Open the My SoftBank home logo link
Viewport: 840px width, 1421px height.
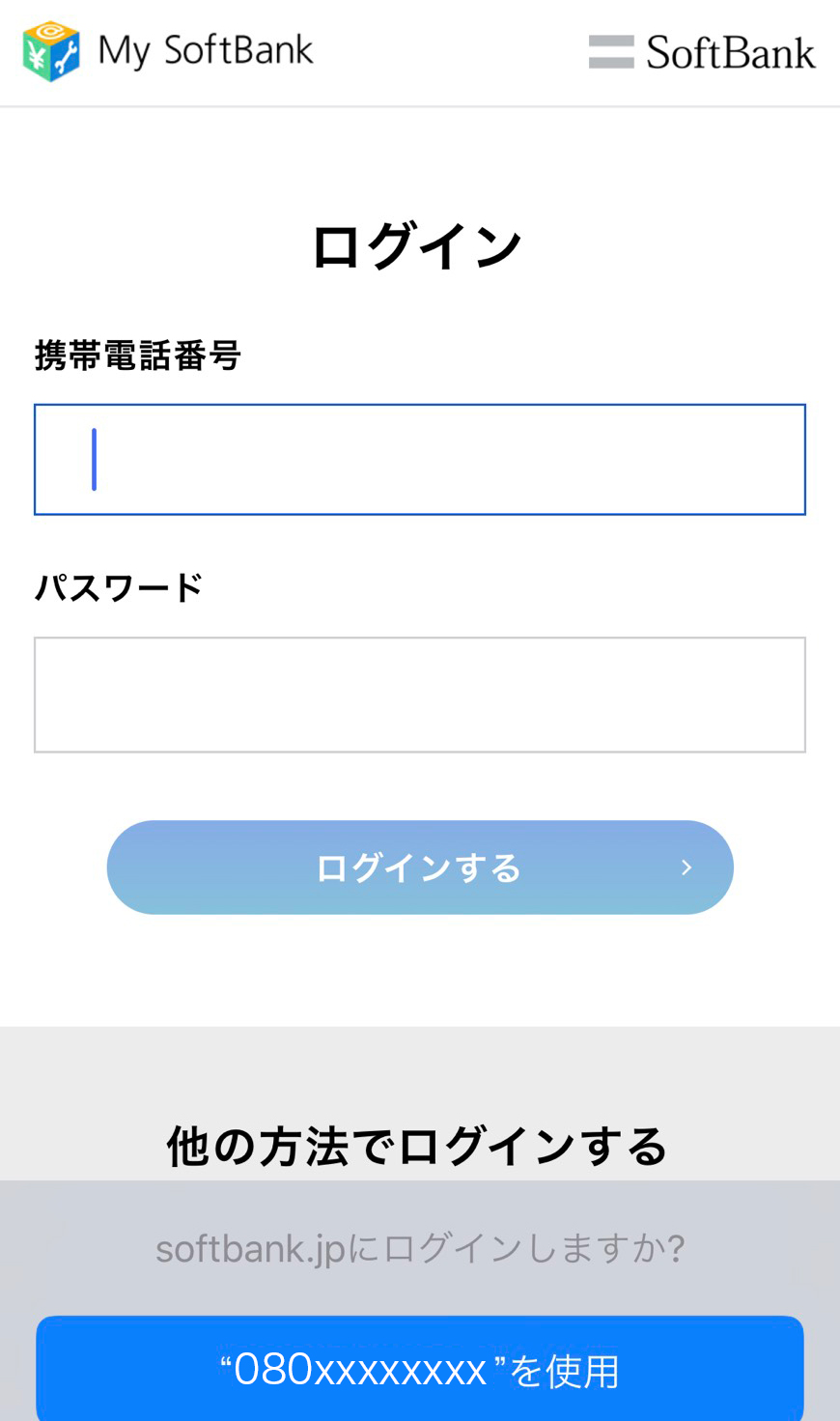tap(168, 51)
